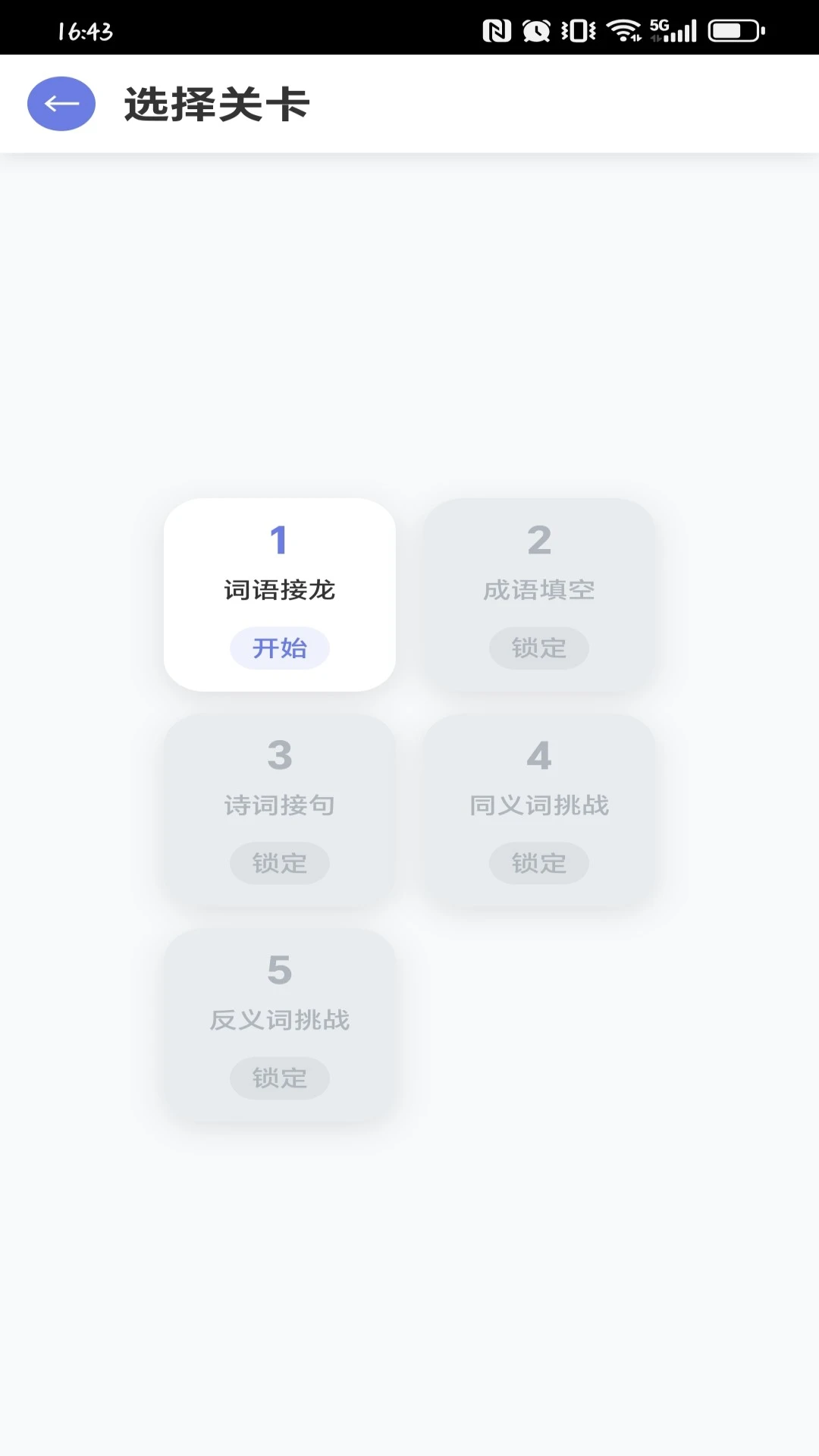Image resolution: width=819 pixels, height=1456 pixels.
Task: Click the back arrow icon
Action: click(61, 104)
